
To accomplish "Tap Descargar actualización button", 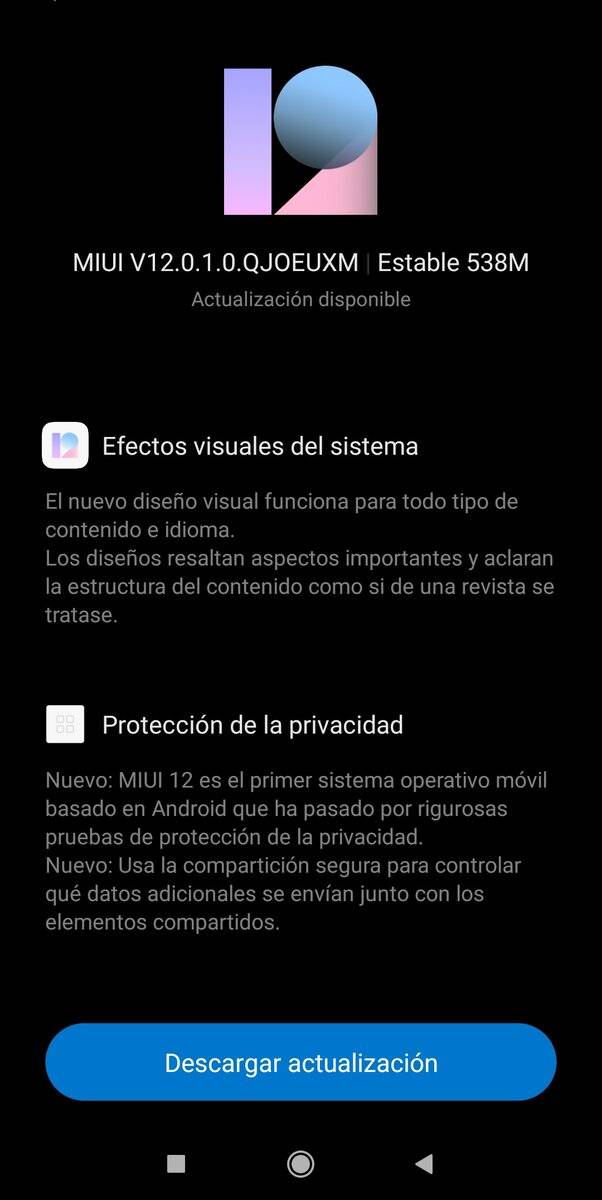I will [x=300, y=1062].
